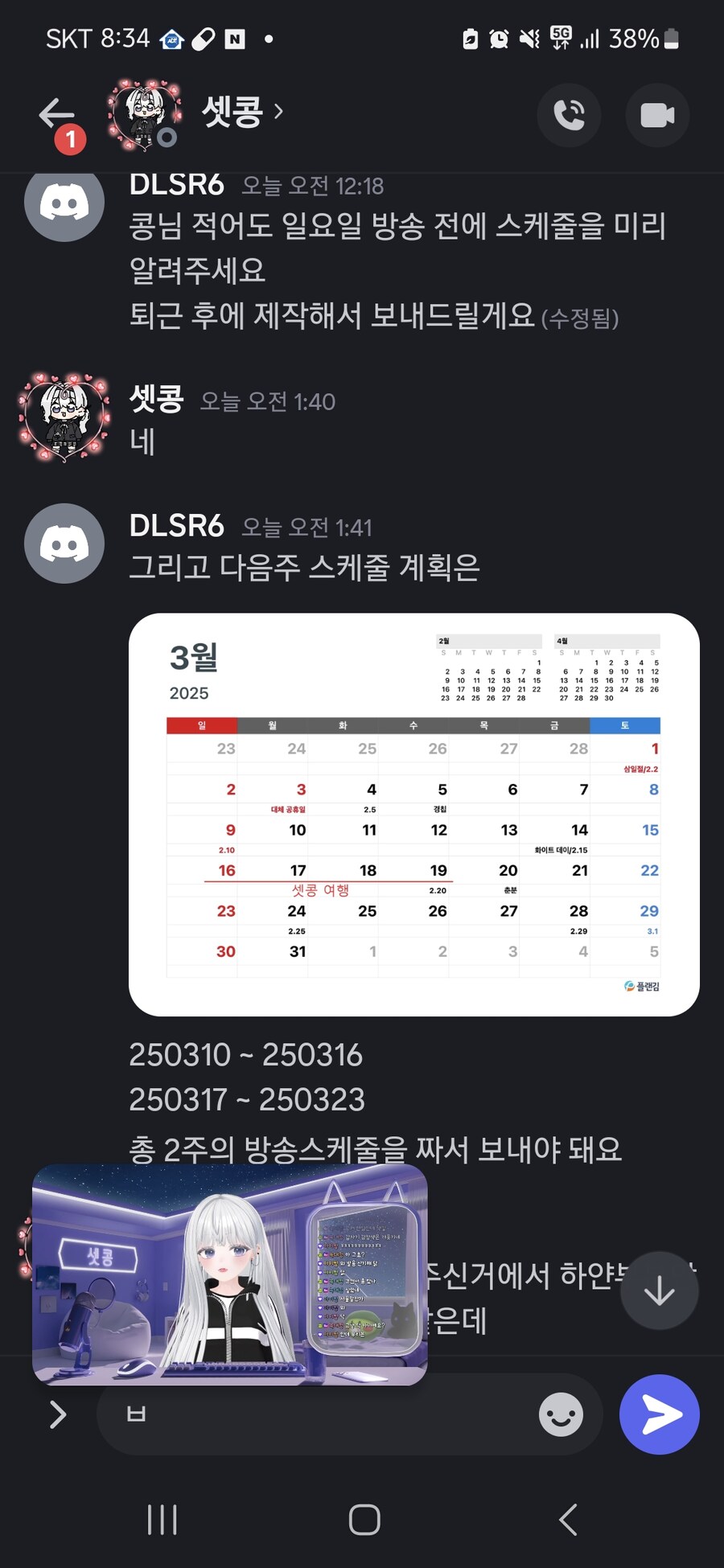Tap the Android back navigation key
The width and height of the screenshot is (724, 1568).
(566, 1518)
